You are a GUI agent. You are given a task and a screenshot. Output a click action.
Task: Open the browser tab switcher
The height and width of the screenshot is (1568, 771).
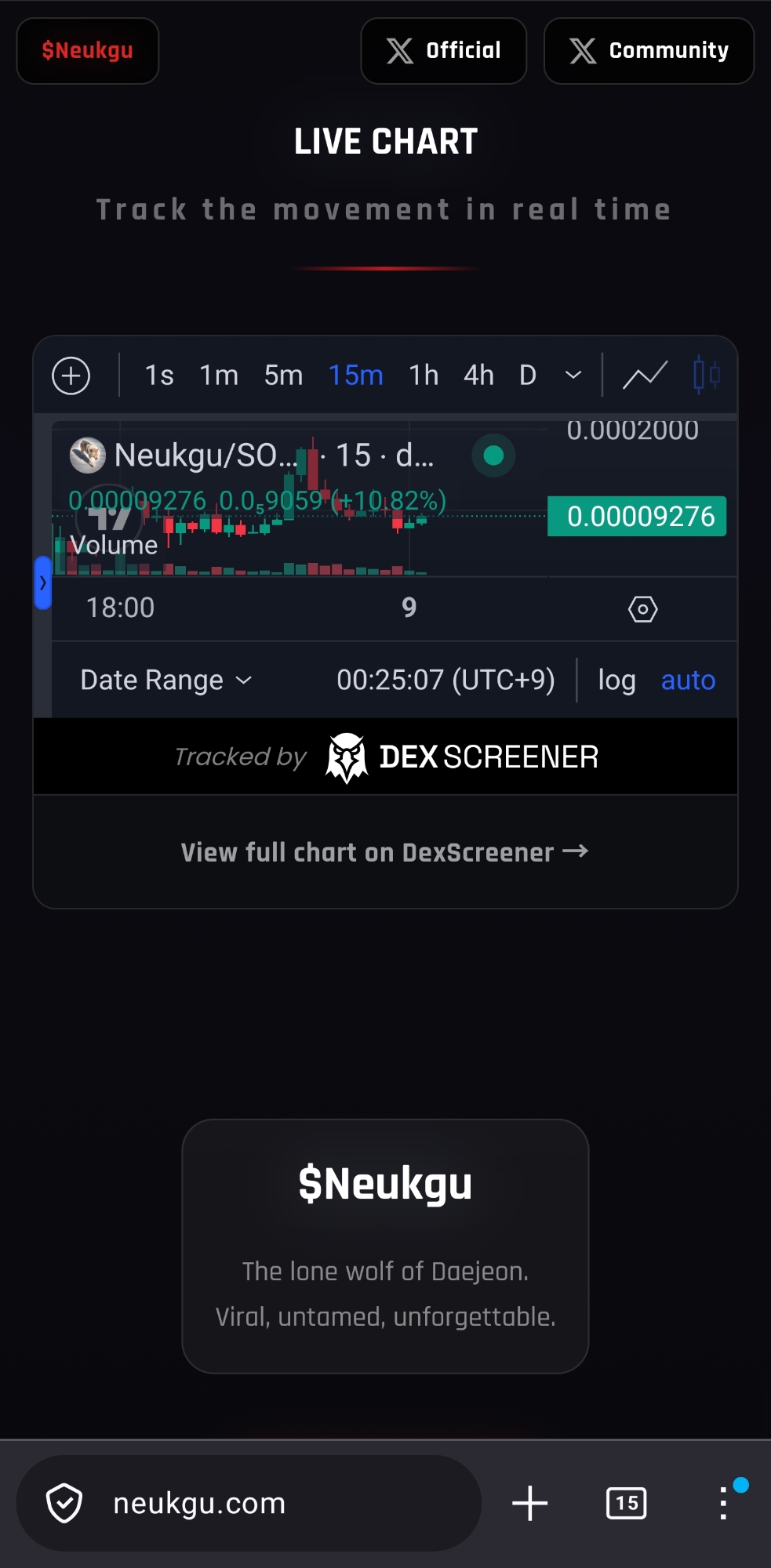(x=627, y=1503)
